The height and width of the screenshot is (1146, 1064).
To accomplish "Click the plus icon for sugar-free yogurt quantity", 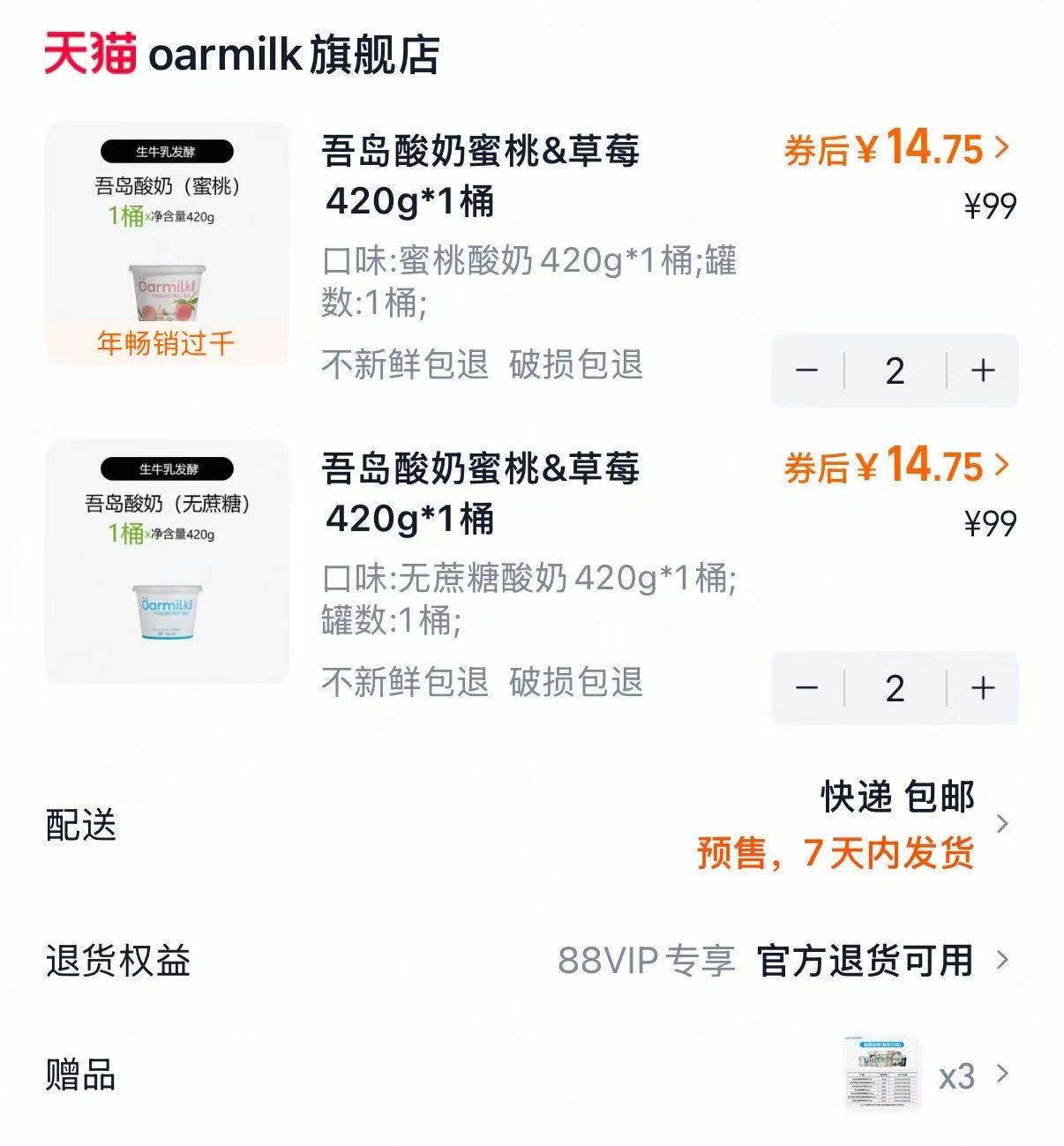I will click(x=982, y=690).
